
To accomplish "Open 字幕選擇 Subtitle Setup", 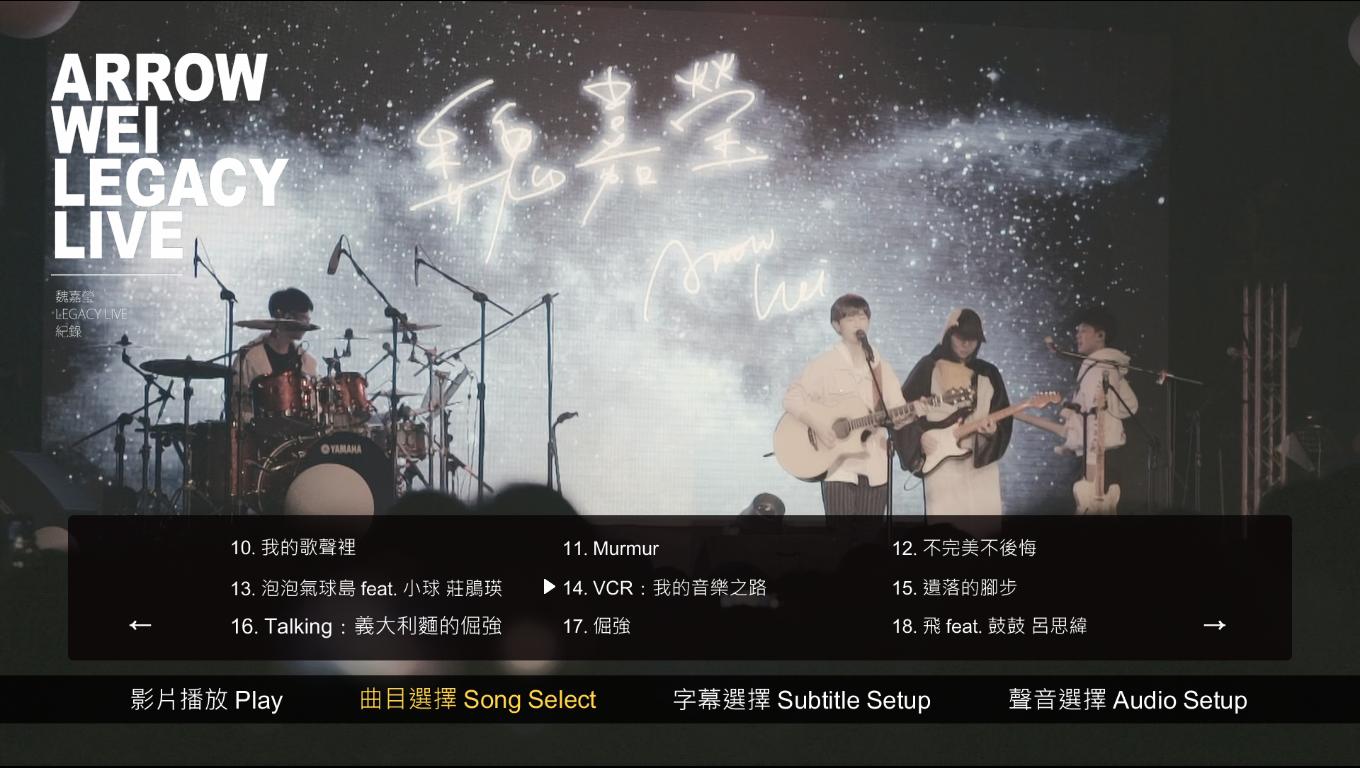I will click(x=802, y=700).
